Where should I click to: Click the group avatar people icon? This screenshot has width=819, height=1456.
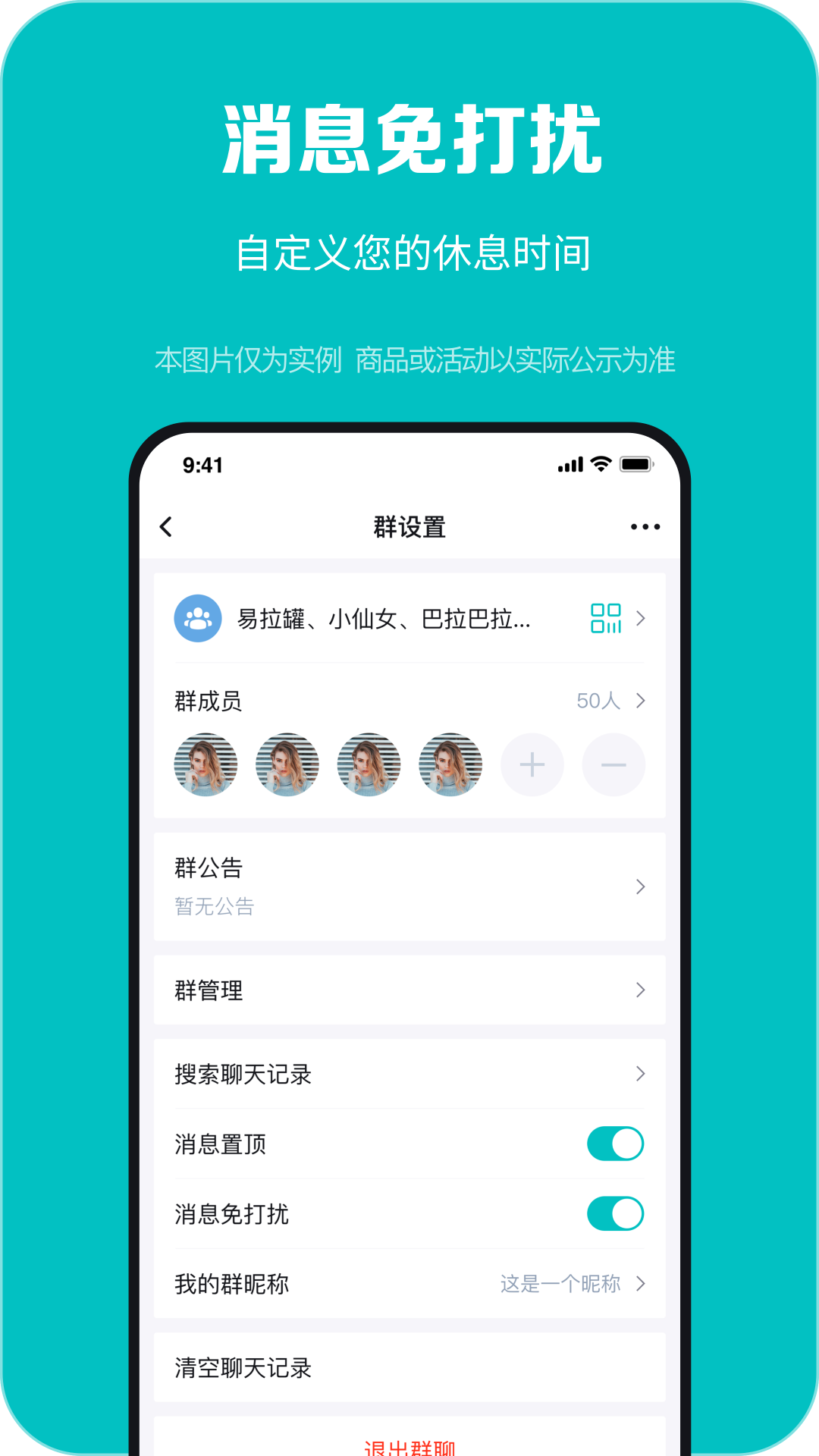click(x=197, y=620)
